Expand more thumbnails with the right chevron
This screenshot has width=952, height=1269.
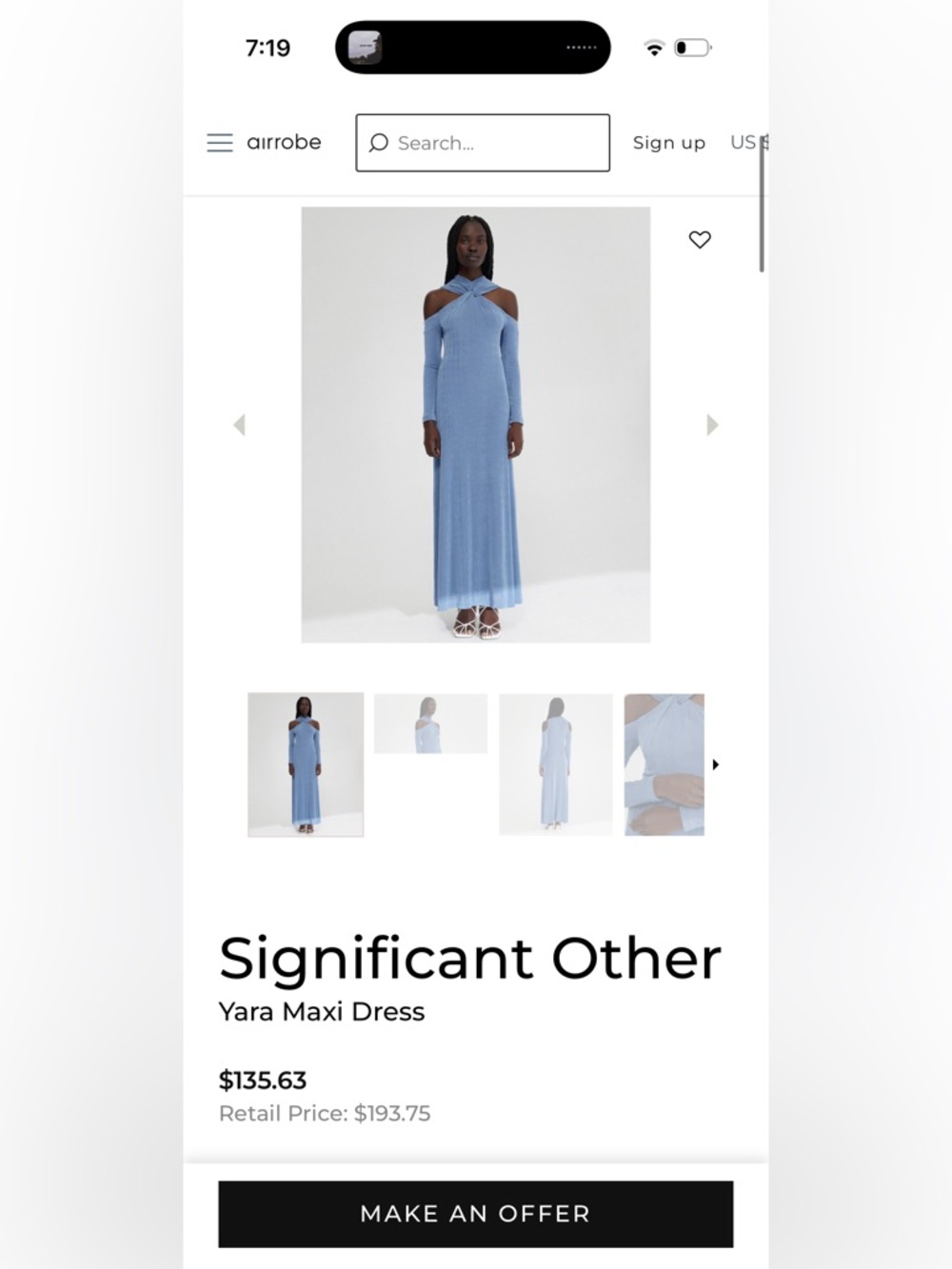(716, 763)
